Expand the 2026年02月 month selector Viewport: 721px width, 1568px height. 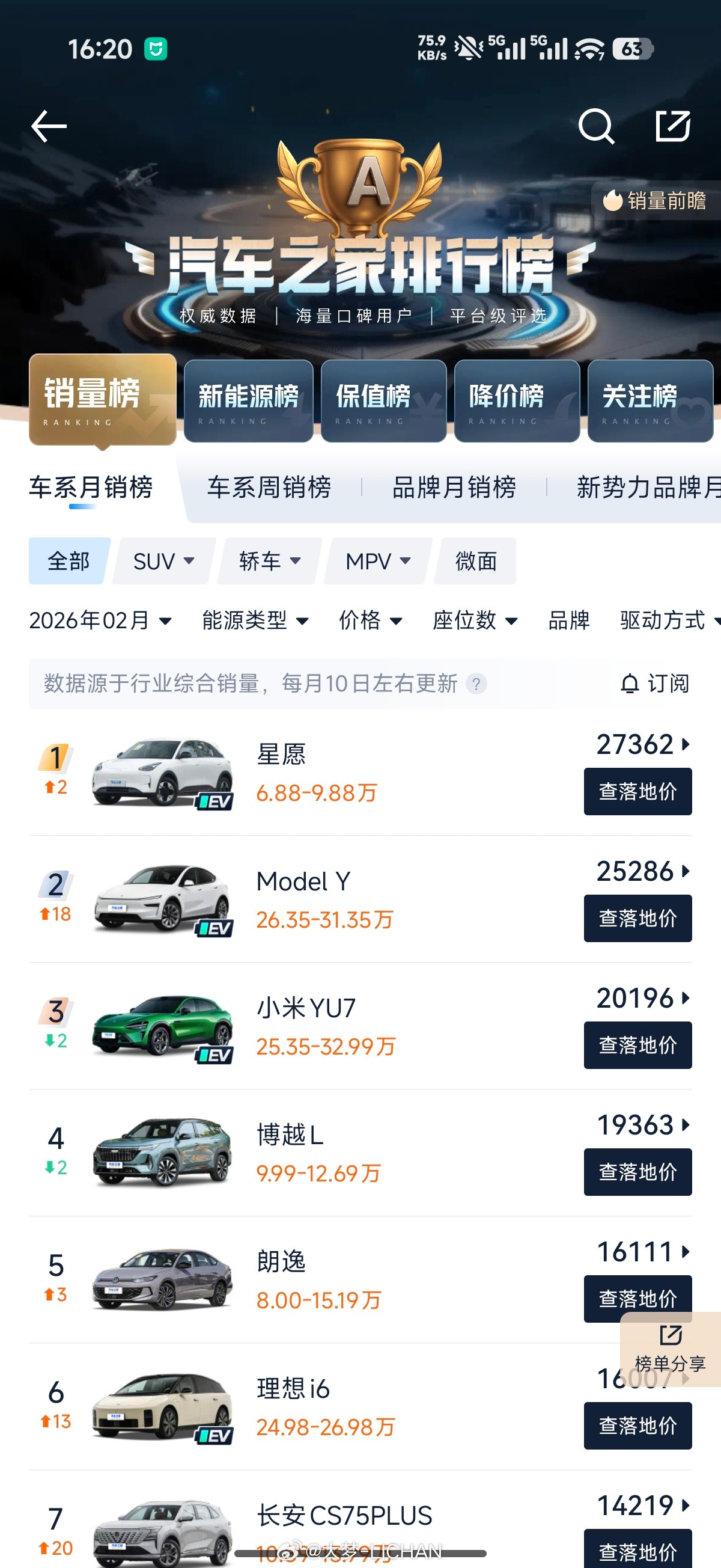pyautogui.click(x=99, y=620)
